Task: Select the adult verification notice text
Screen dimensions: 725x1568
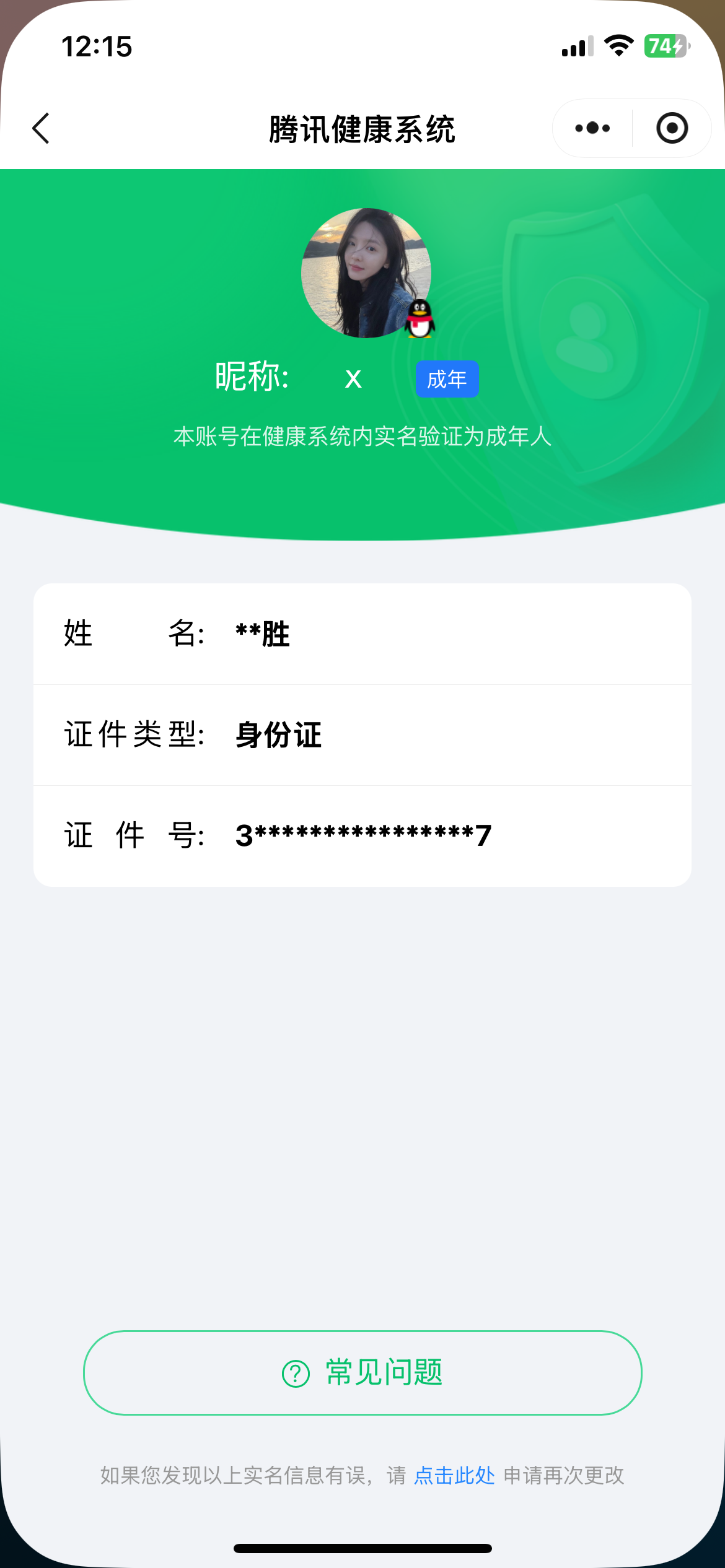Action: (x=362, y=437)
